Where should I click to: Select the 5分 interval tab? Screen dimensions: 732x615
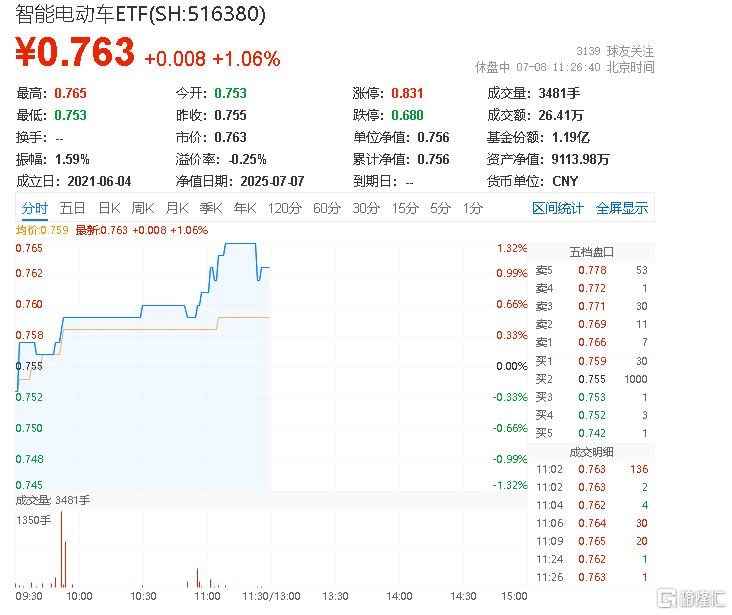point(441,208)
